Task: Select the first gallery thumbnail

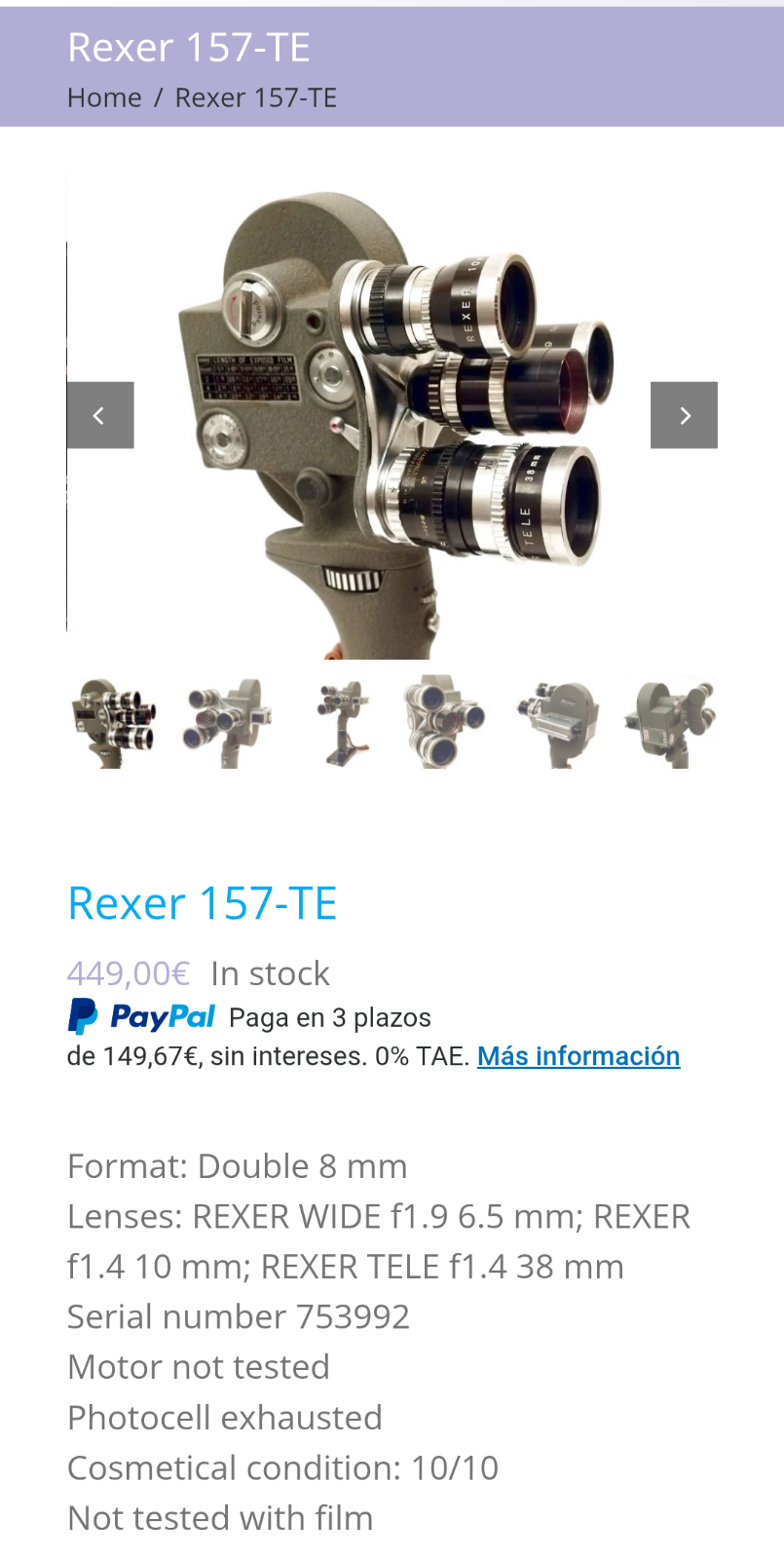Action: (113, 722)
